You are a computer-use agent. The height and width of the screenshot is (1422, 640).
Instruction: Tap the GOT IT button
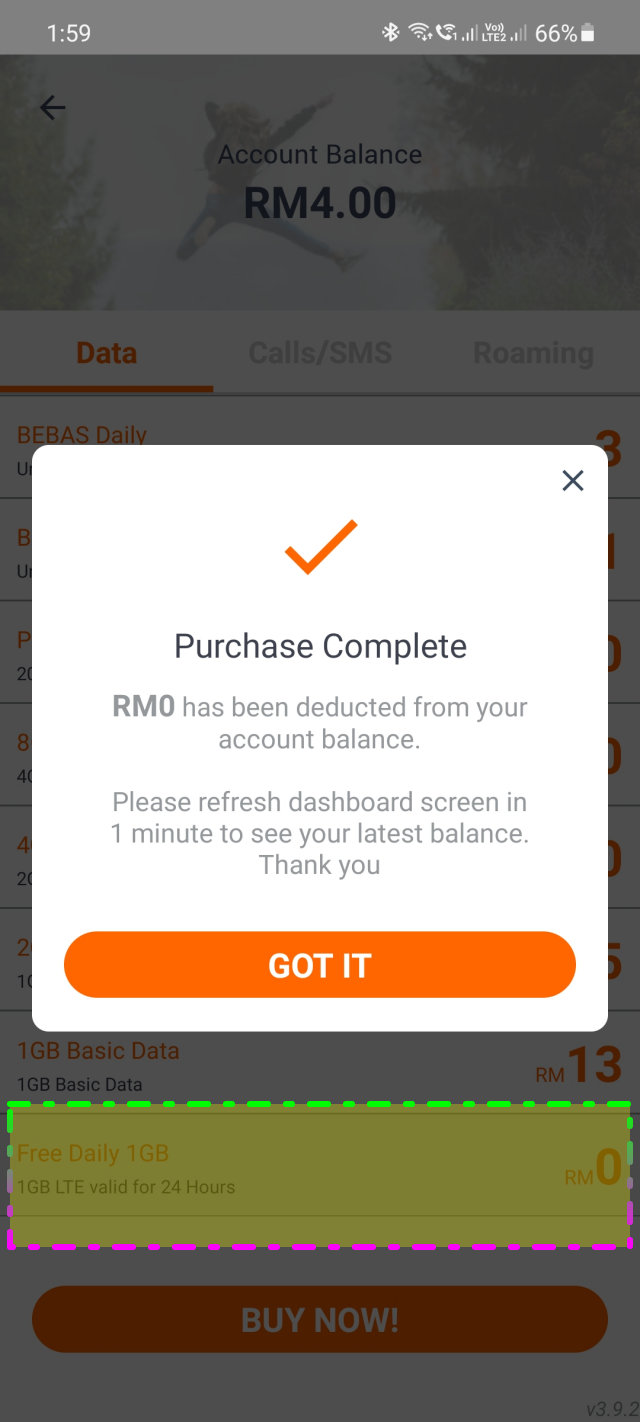[x=320, y=965]
